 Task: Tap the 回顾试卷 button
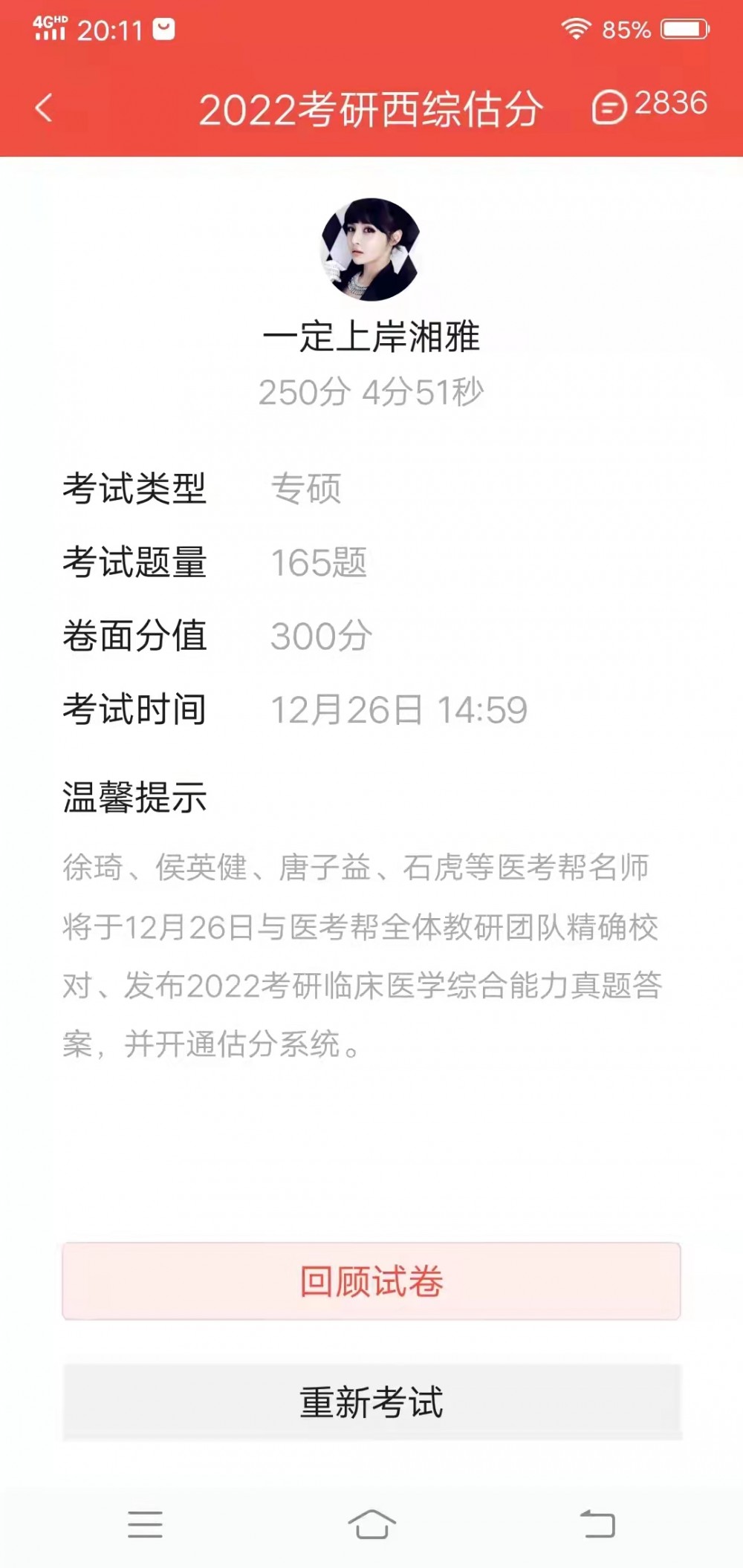click(371, 1281)
